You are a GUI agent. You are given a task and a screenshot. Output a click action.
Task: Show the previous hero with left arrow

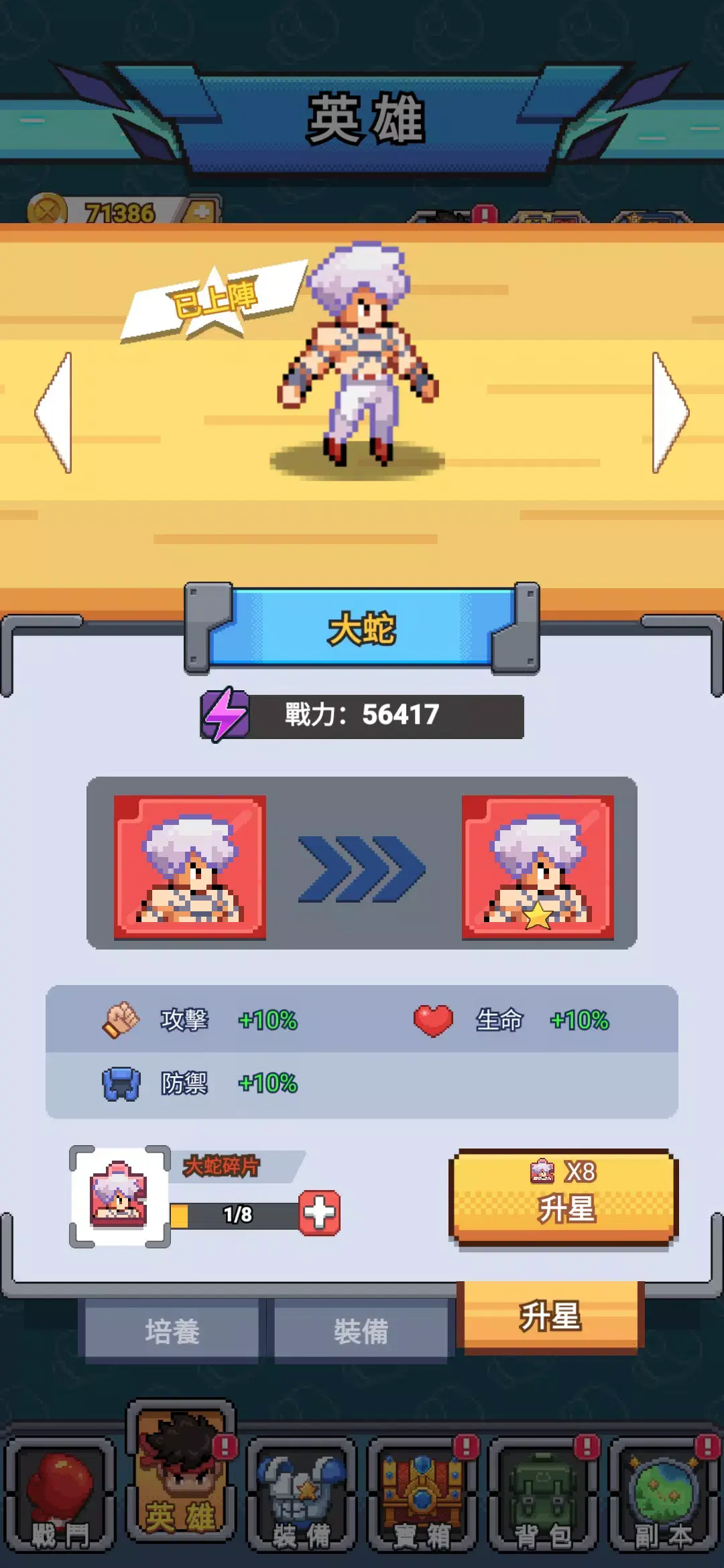tap(55, 413)
